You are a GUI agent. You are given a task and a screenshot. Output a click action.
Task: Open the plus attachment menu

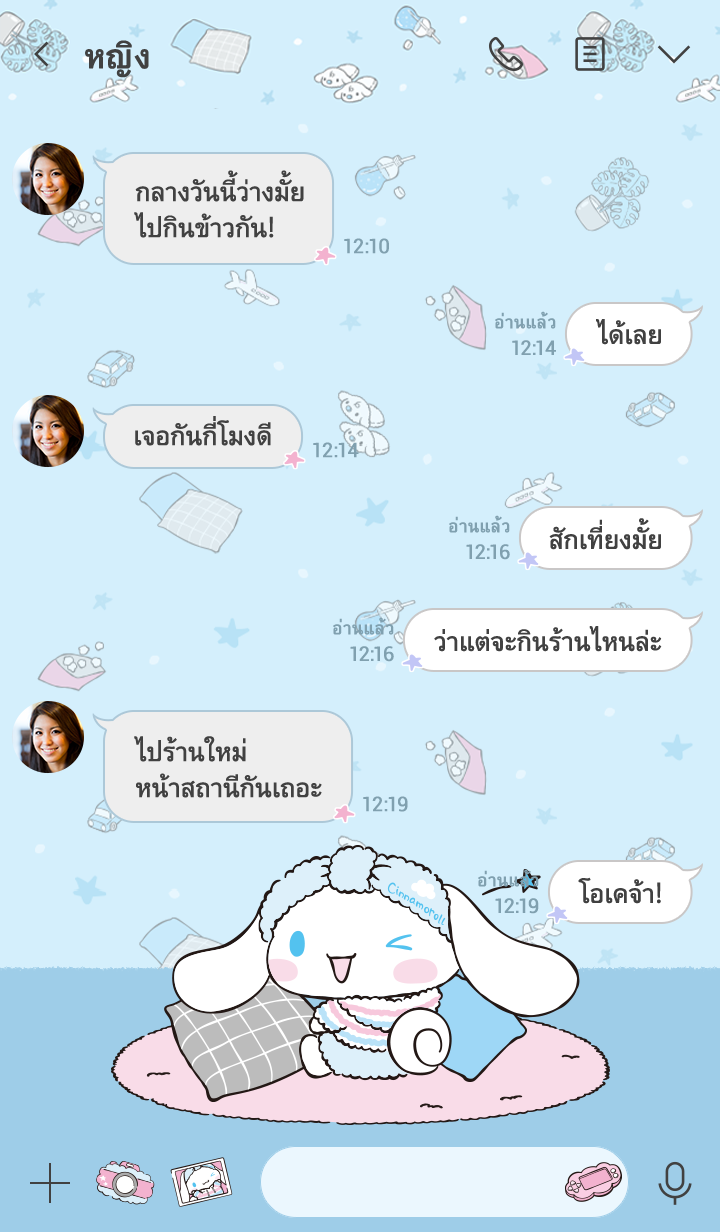click(x=50, y=1183)
